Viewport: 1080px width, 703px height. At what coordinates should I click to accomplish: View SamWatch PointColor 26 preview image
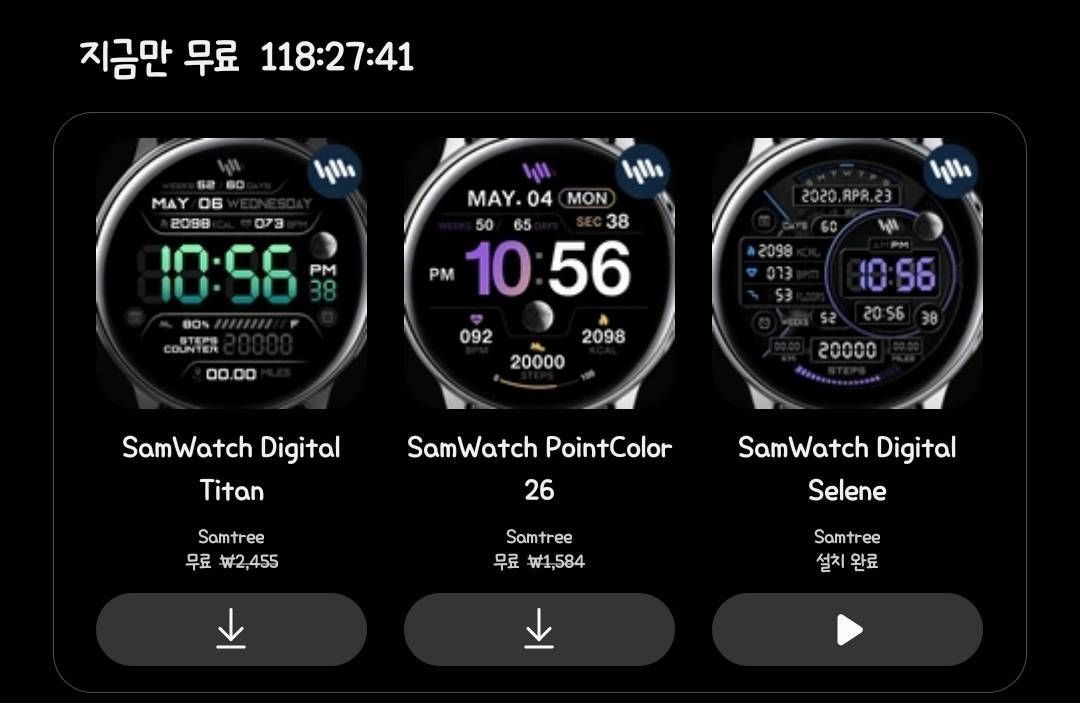[539, 273]
